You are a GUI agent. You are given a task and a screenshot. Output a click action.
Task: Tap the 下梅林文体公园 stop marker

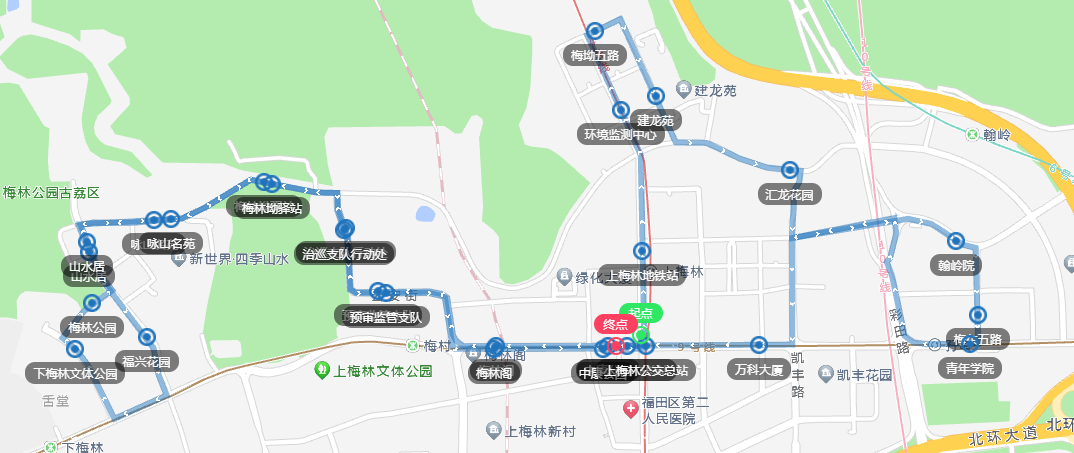coord(75,350)
